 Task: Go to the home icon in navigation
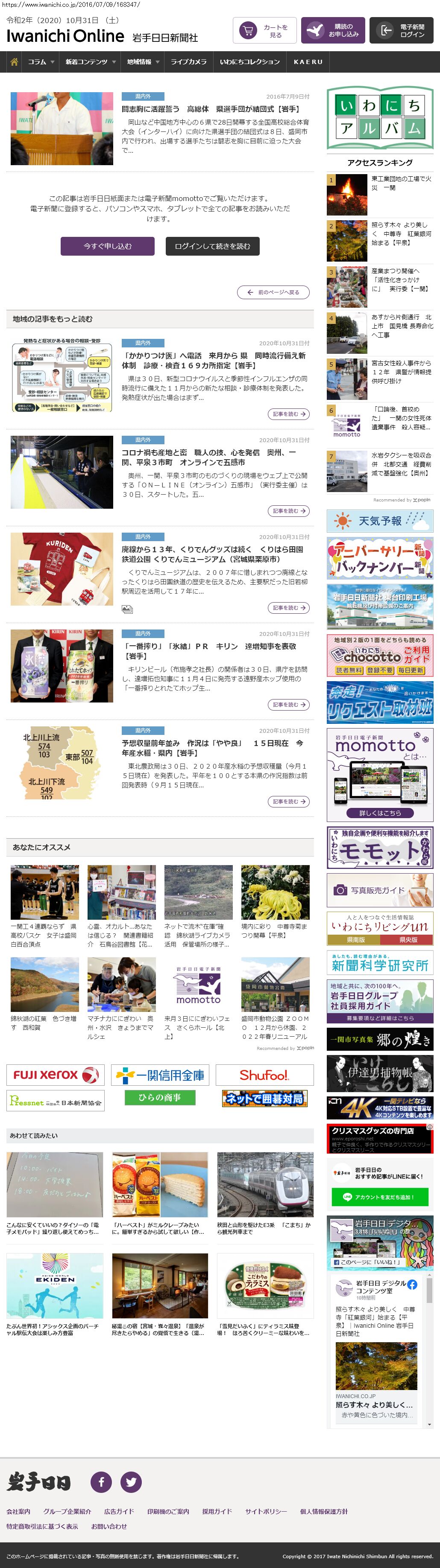pos(13,61)
